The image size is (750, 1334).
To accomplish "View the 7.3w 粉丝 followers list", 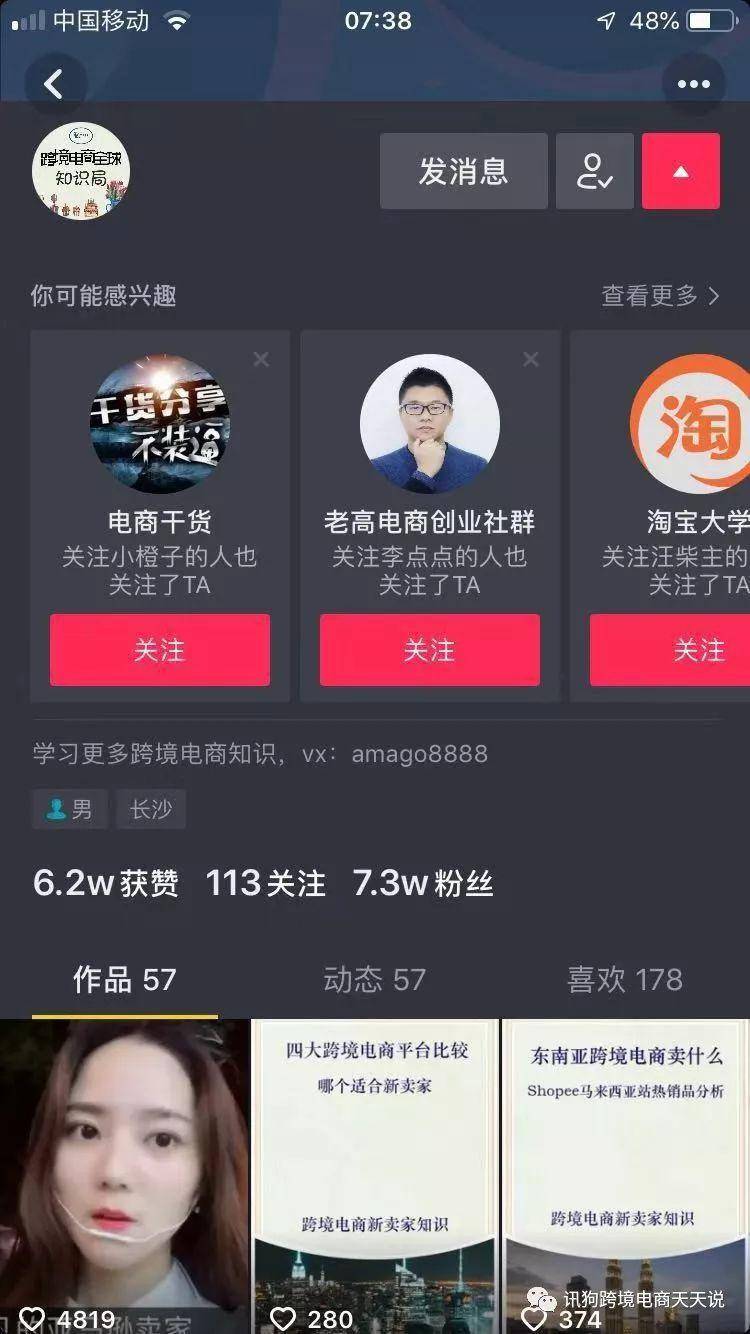I will (422, 884).
